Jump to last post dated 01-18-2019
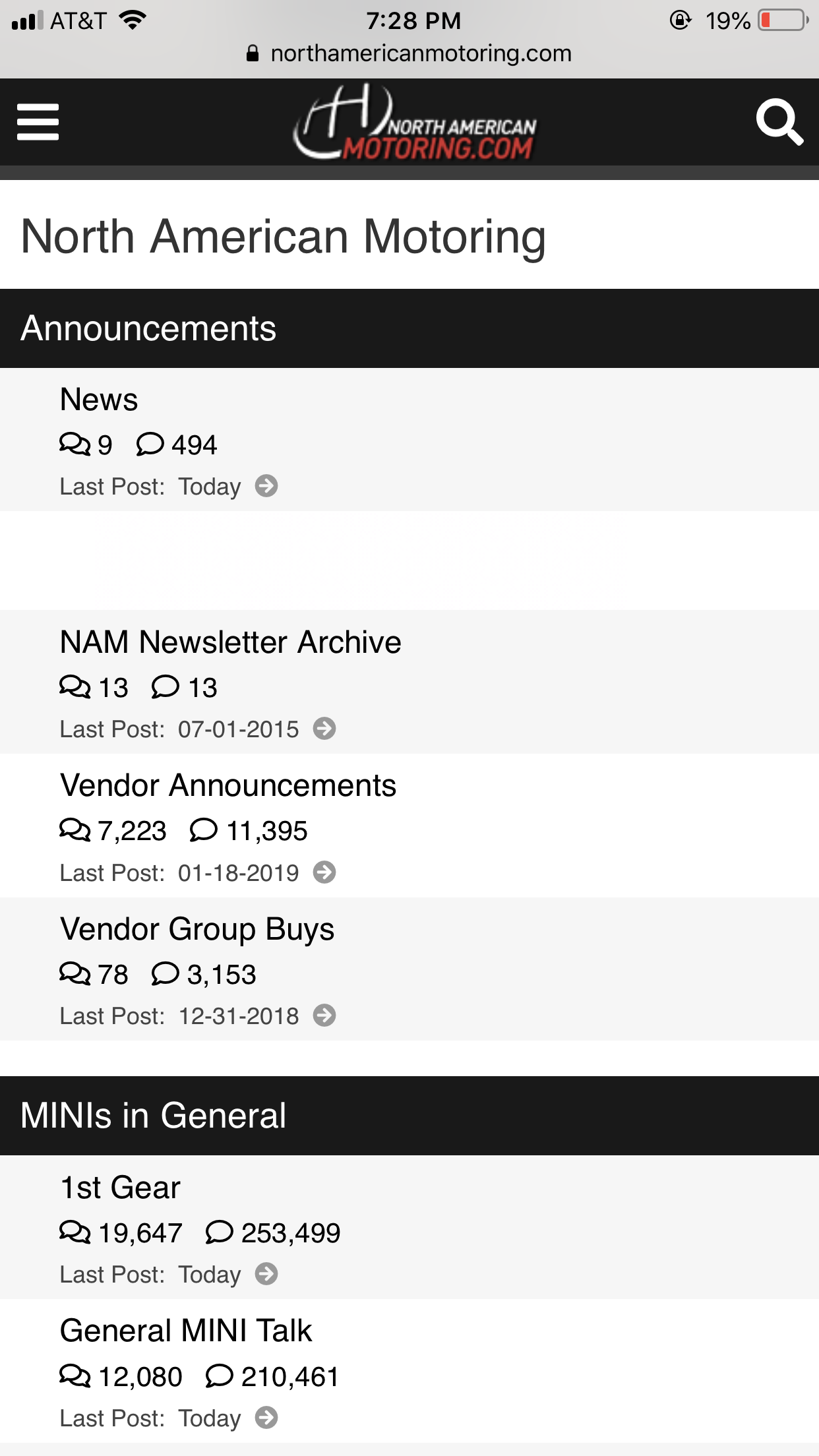 (324, 872)
